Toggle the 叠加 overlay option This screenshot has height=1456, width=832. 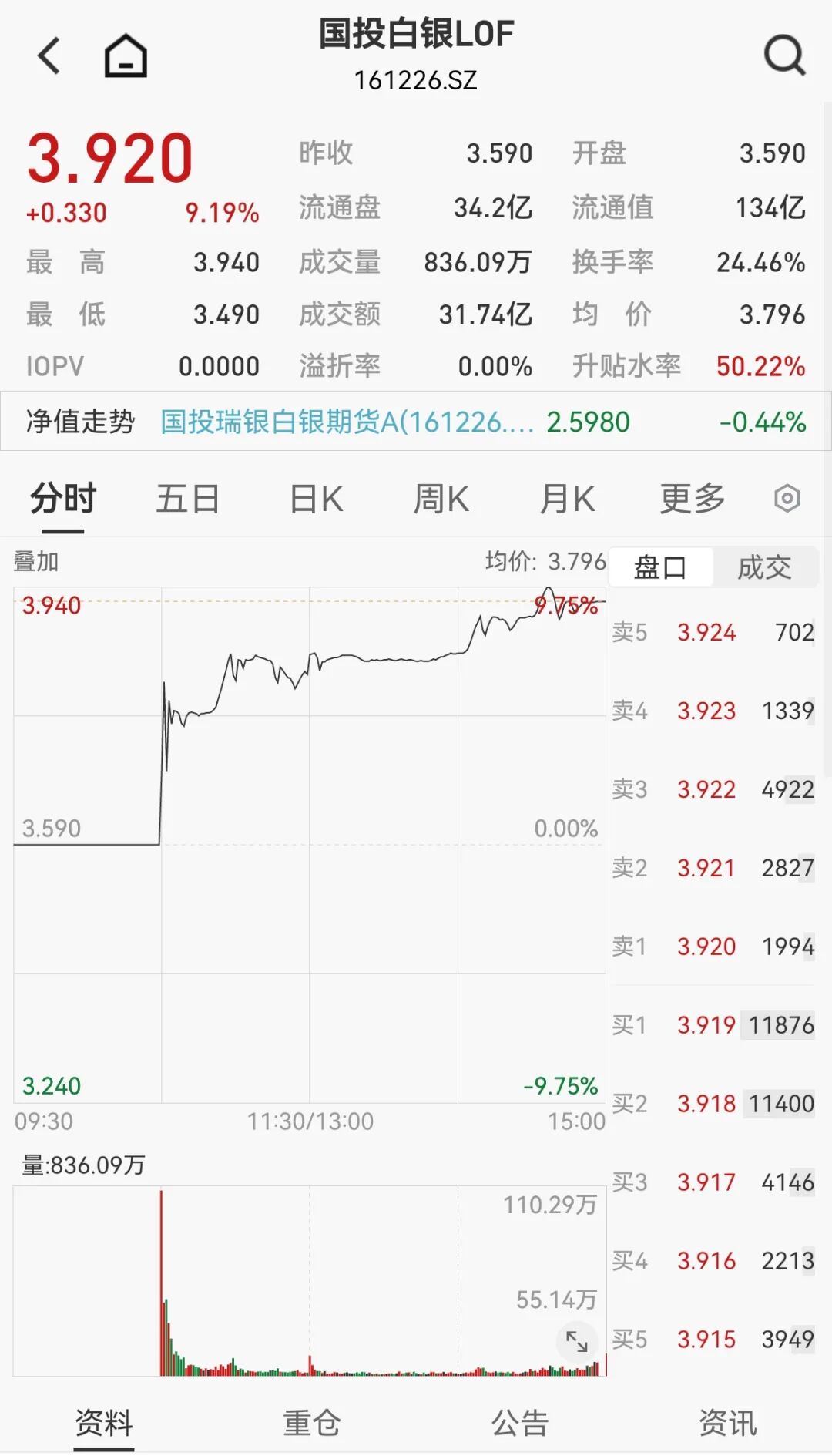coord(36,562)
